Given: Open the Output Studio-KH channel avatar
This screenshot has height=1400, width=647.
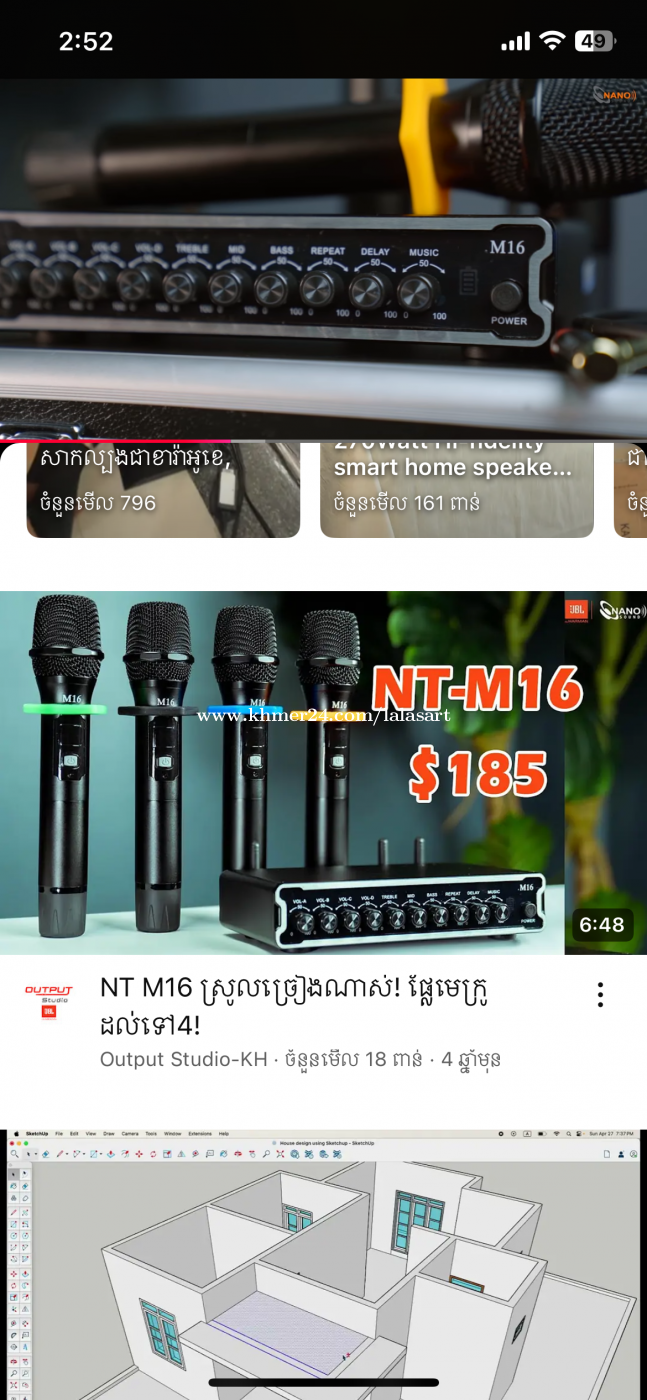Looking at the screenshot, I should (x=48, y=1000).
